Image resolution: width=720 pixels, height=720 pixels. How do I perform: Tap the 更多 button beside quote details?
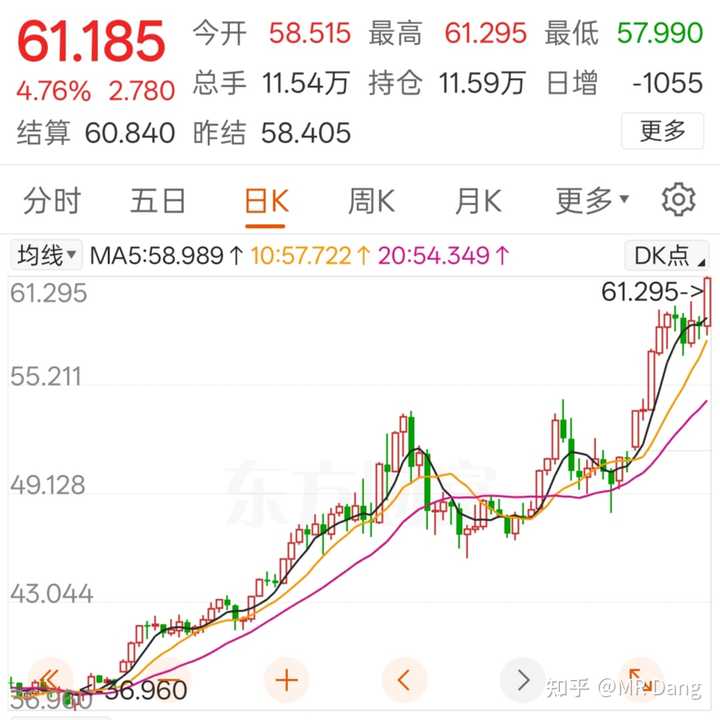[662, 131]
